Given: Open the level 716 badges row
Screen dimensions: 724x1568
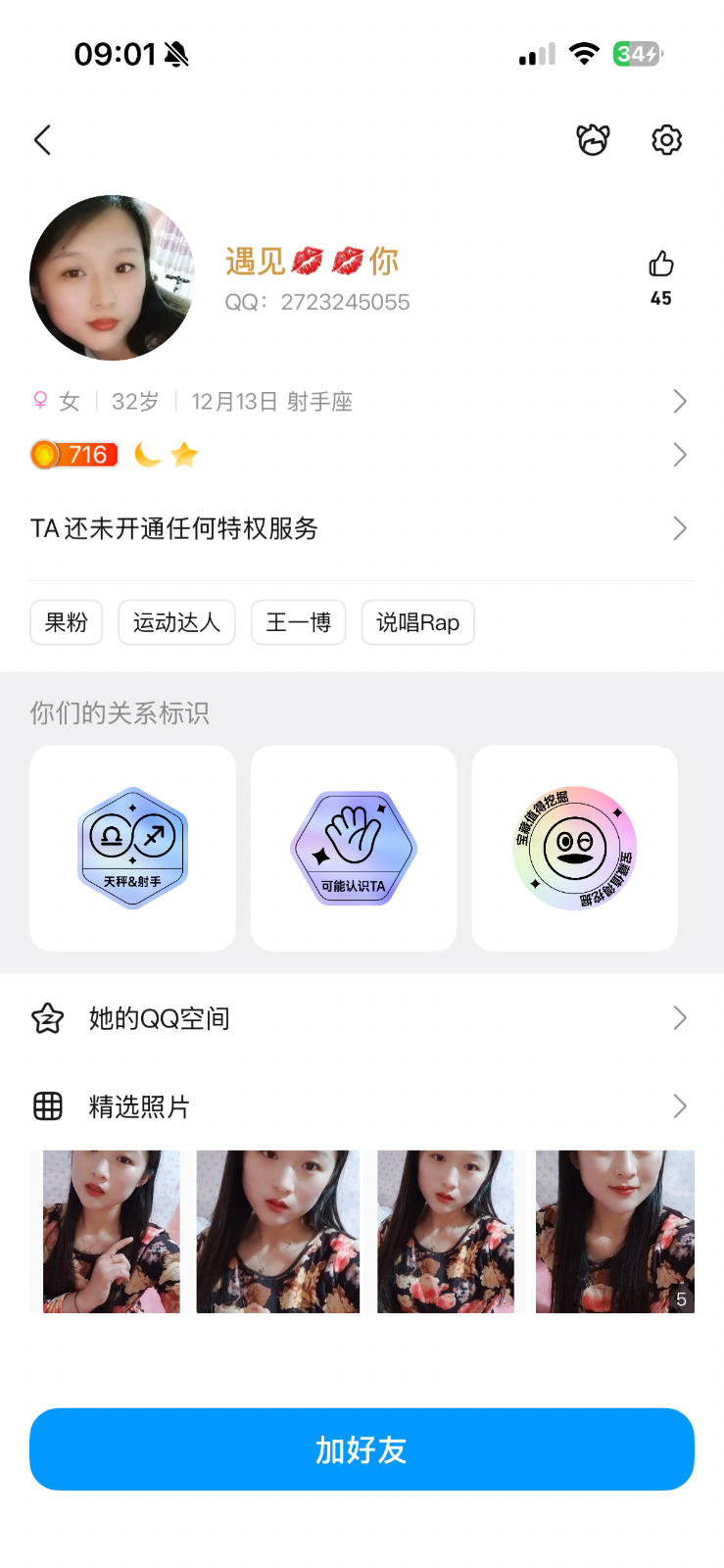Looking at the screenshot, I should 361,455.
